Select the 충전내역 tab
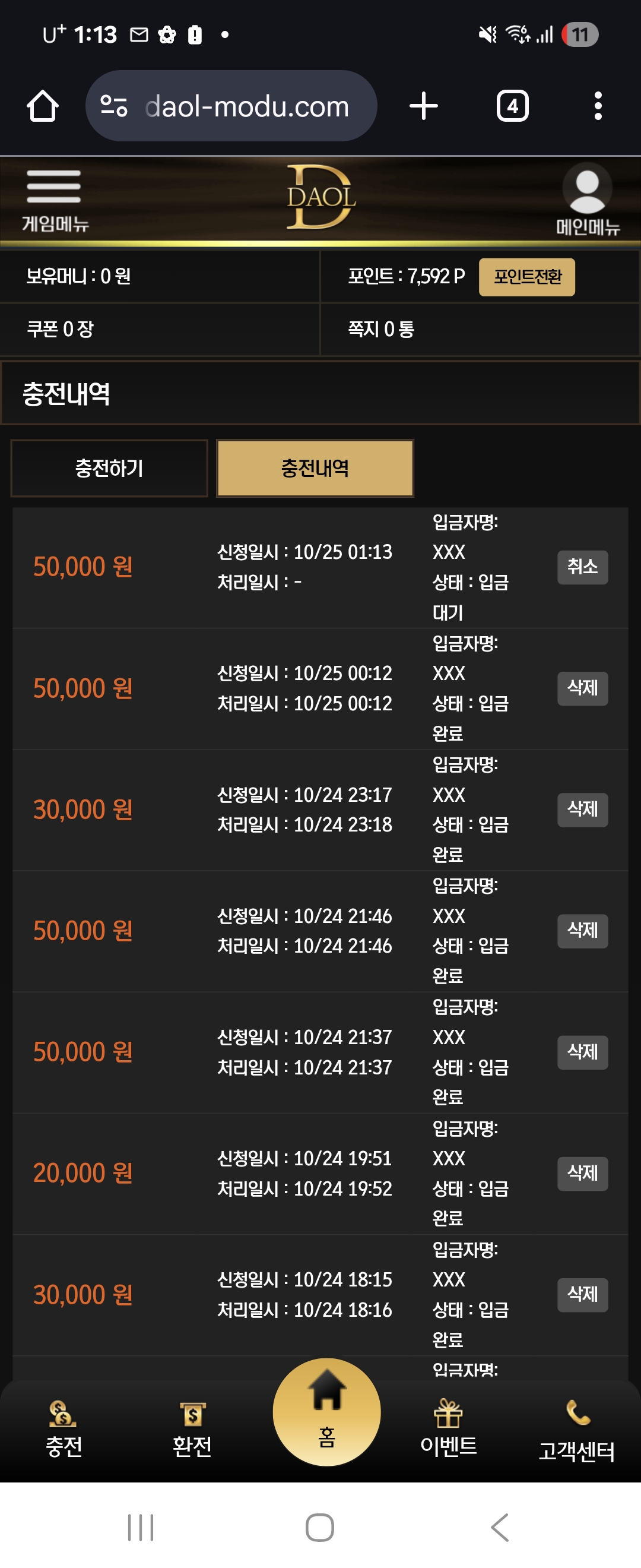 coord(315,468)
